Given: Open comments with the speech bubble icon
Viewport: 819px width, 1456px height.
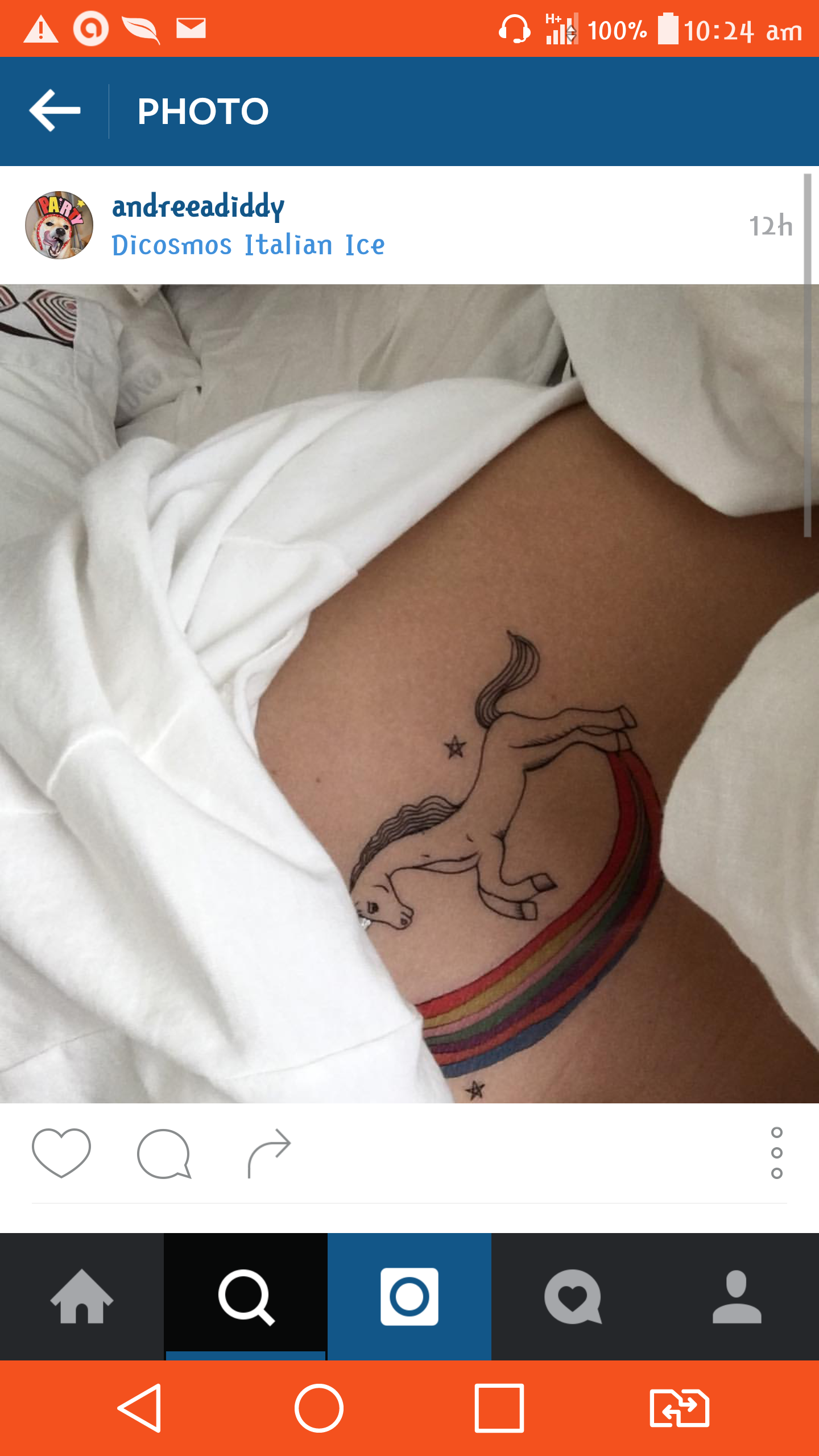Looking at the screenshot, I should tap(164, 1153).
